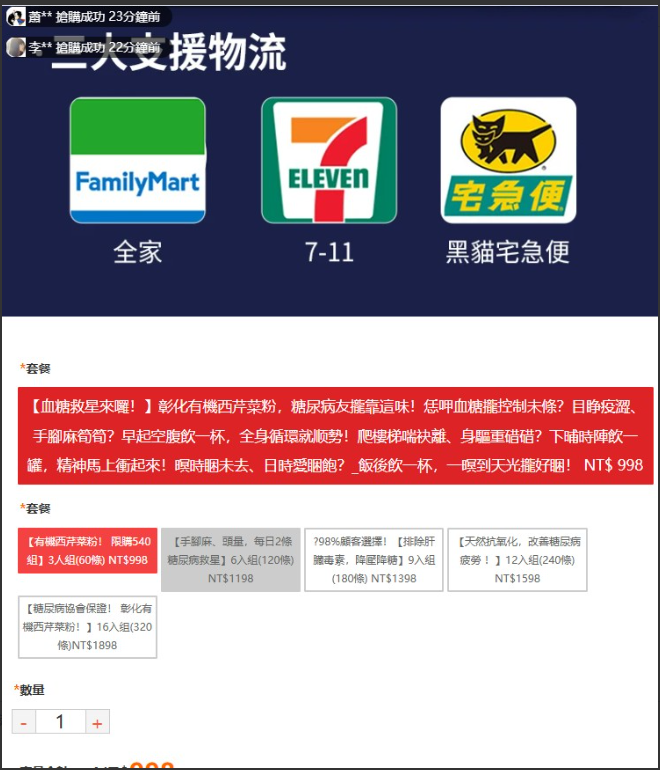Increase quantity with the plus button
The height and width of the screenshot is (770, 660).
tap(97, 722)
